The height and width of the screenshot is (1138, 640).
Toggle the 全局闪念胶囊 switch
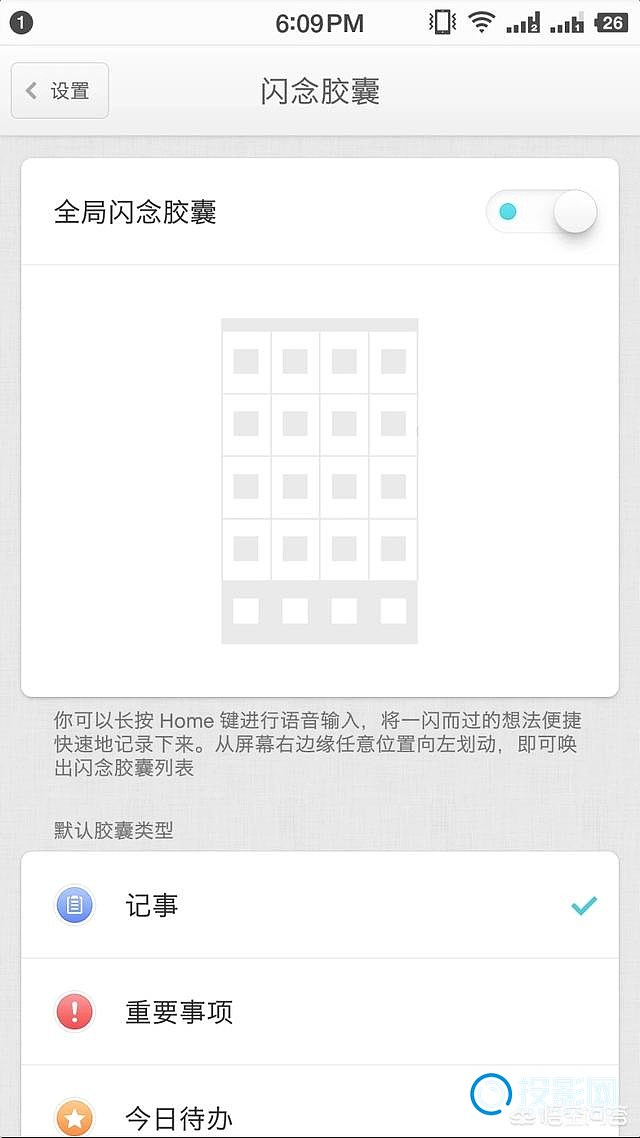[x=541, y=212]
